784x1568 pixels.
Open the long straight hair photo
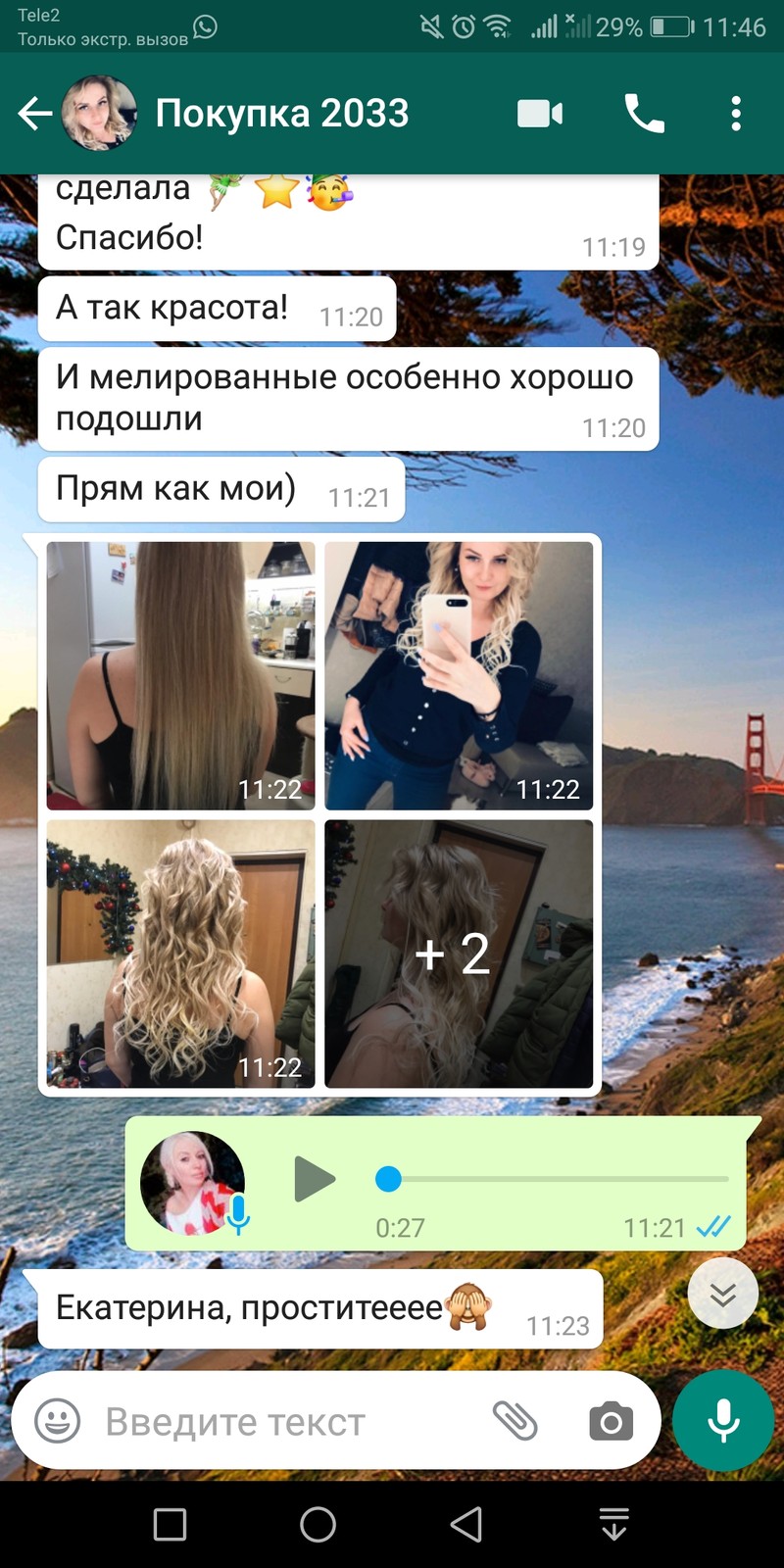pyautogui.click(x=181, y=676)
